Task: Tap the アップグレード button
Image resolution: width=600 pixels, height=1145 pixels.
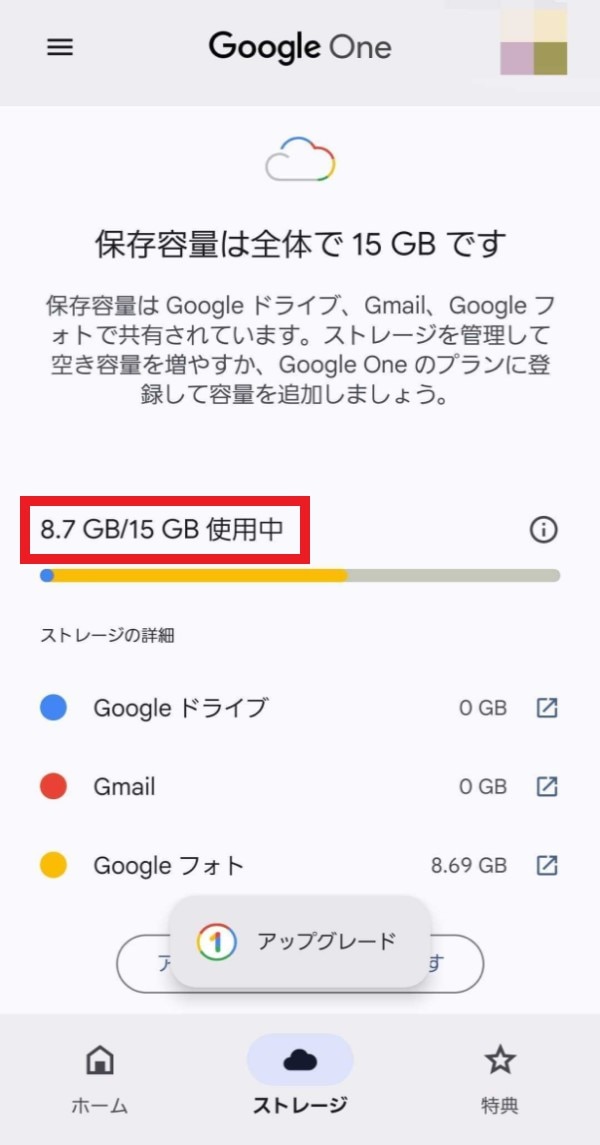Action: (x=300, y=941)
